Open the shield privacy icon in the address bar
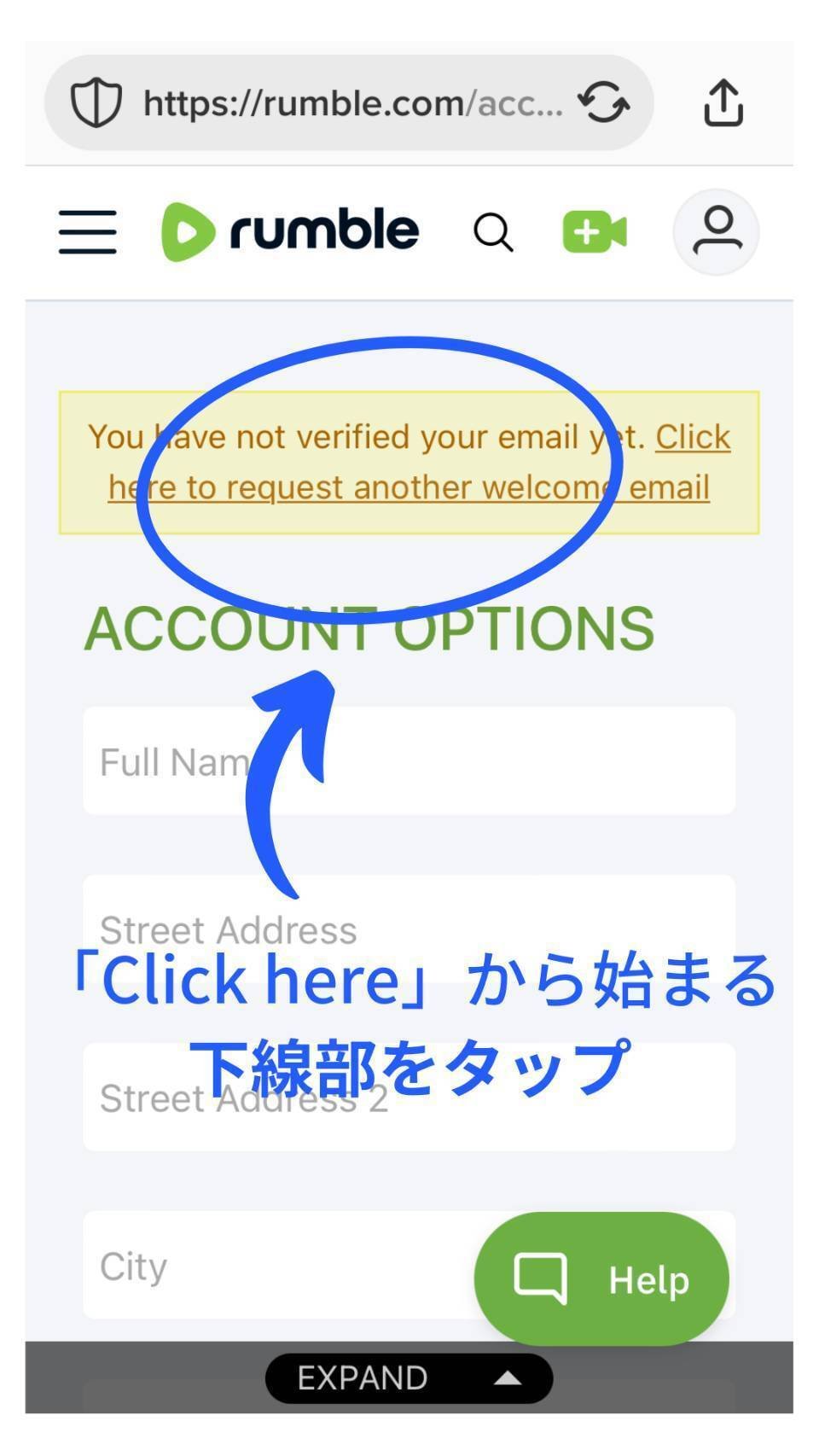This screenshot has height=1456, width=819. click(x=96, y=103)
